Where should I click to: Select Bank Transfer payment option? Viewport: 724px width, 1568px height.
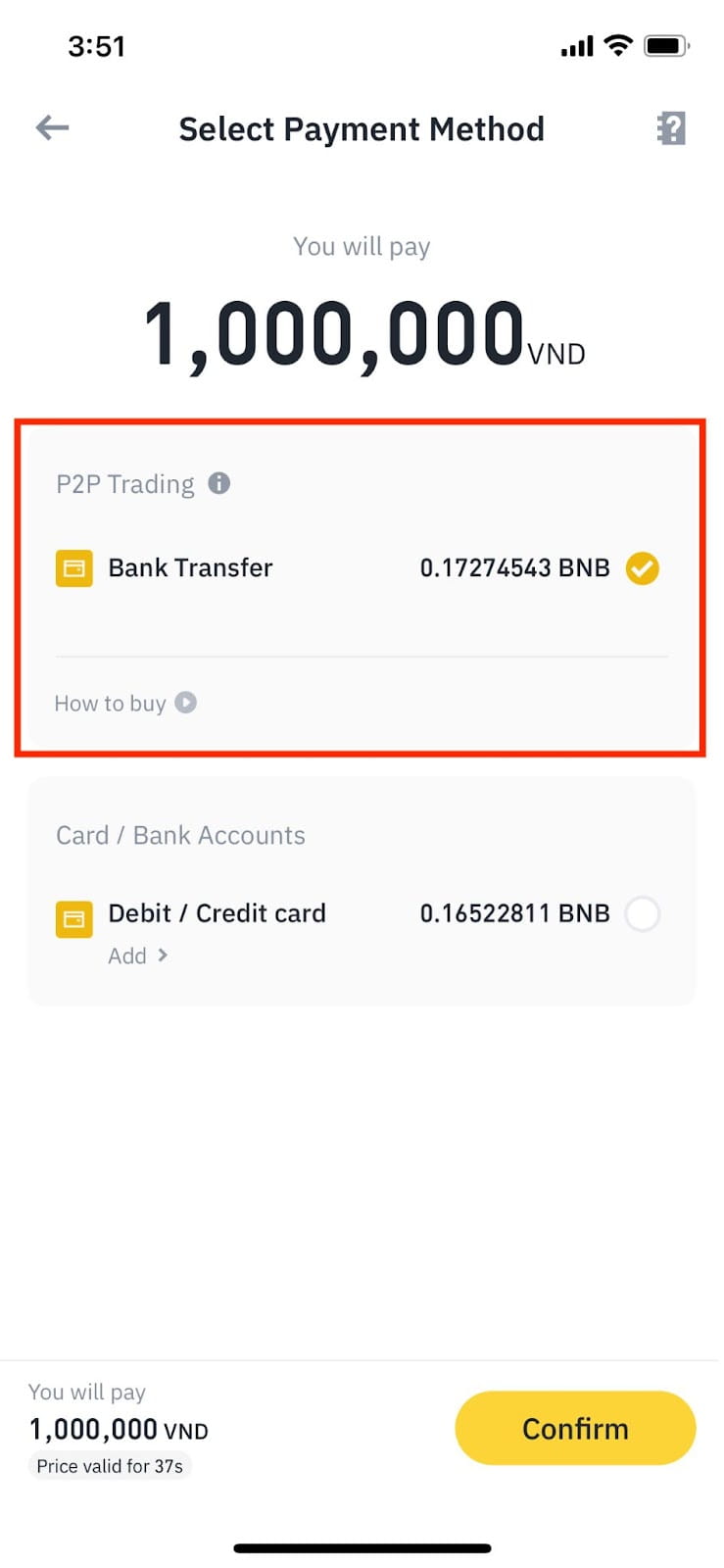(x=361, y=568)
